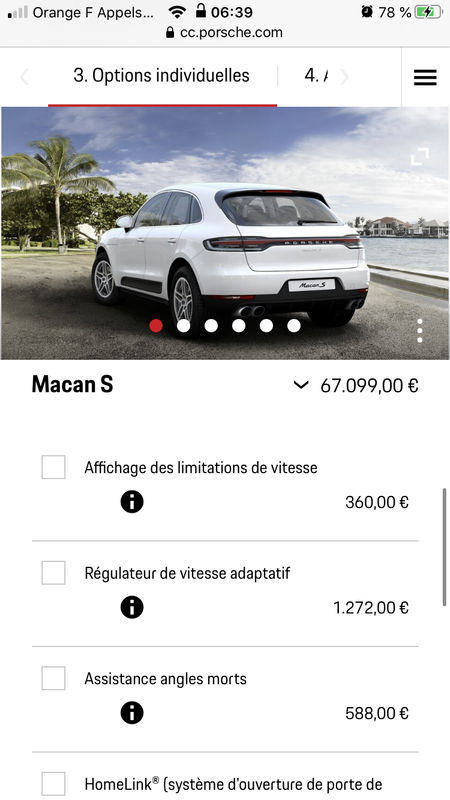The width and height of the screenshot is (450, 800).
Task: Open the hamburger menu
Action: 425,77
